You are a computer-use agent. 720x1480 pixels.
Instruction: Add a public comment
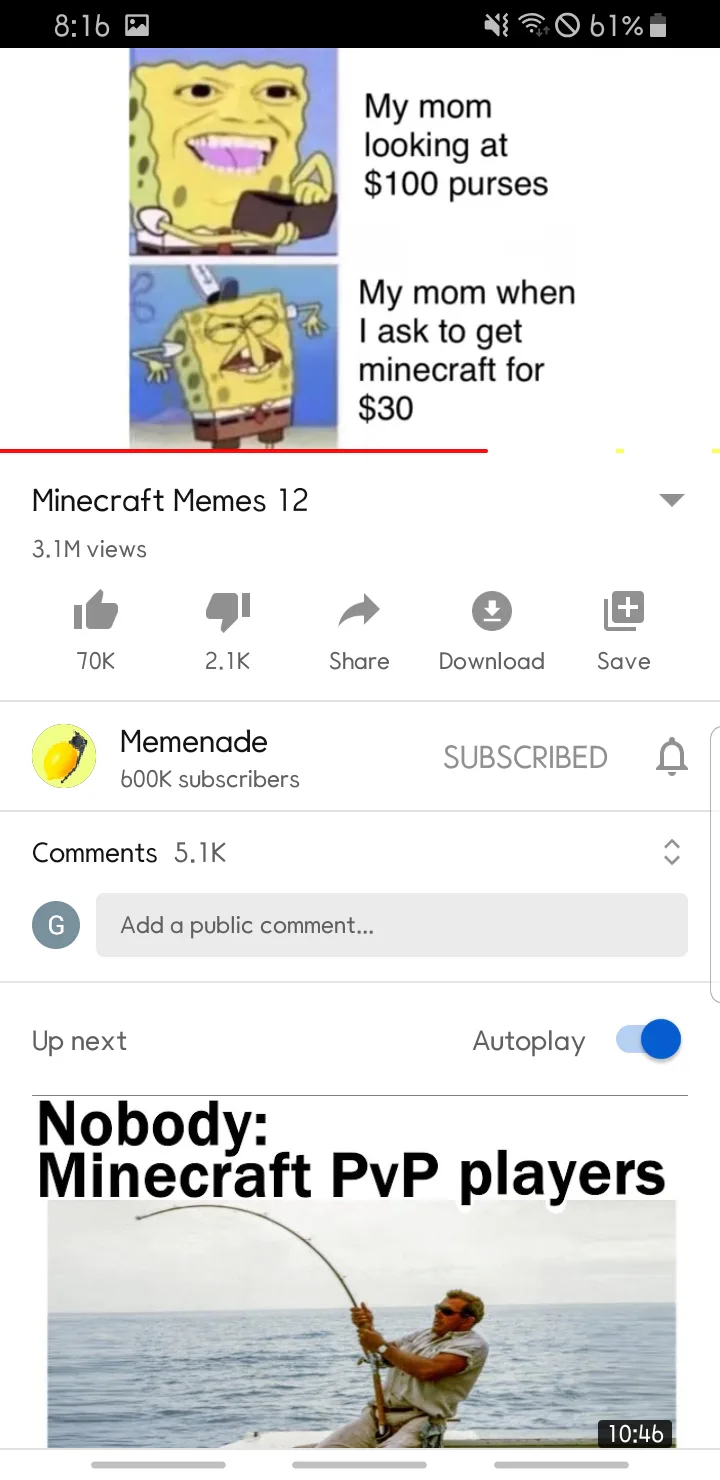[391, 925]
